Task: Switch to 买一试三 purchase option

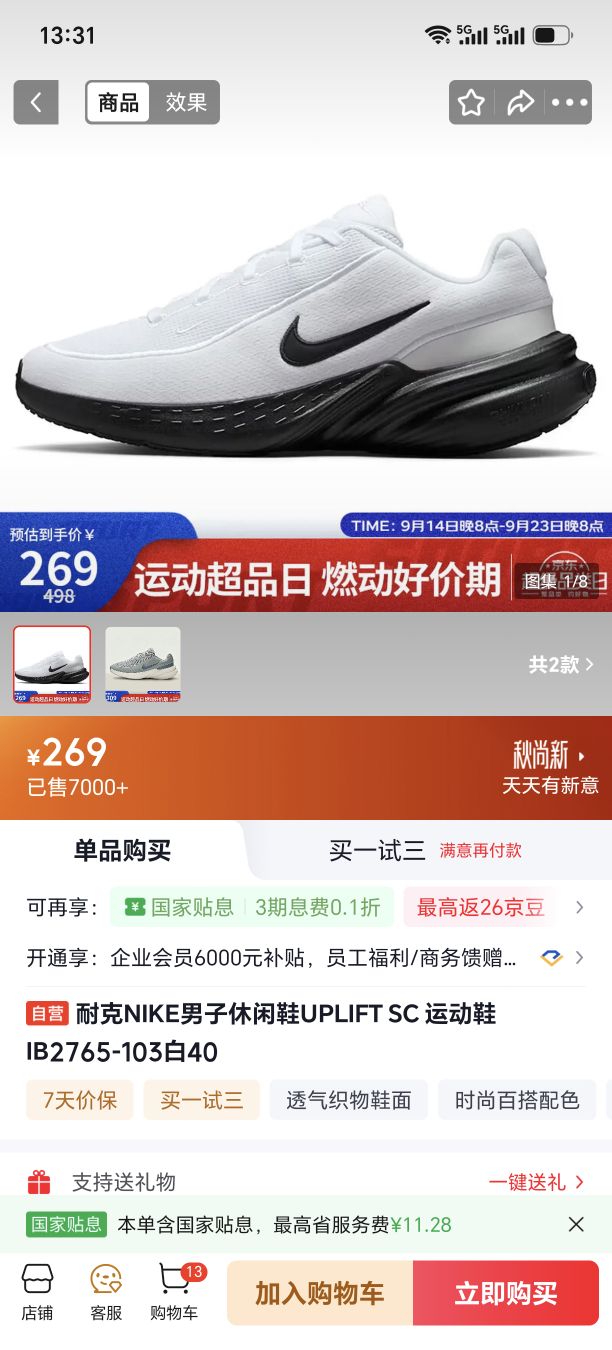Action: pos(377,851)
